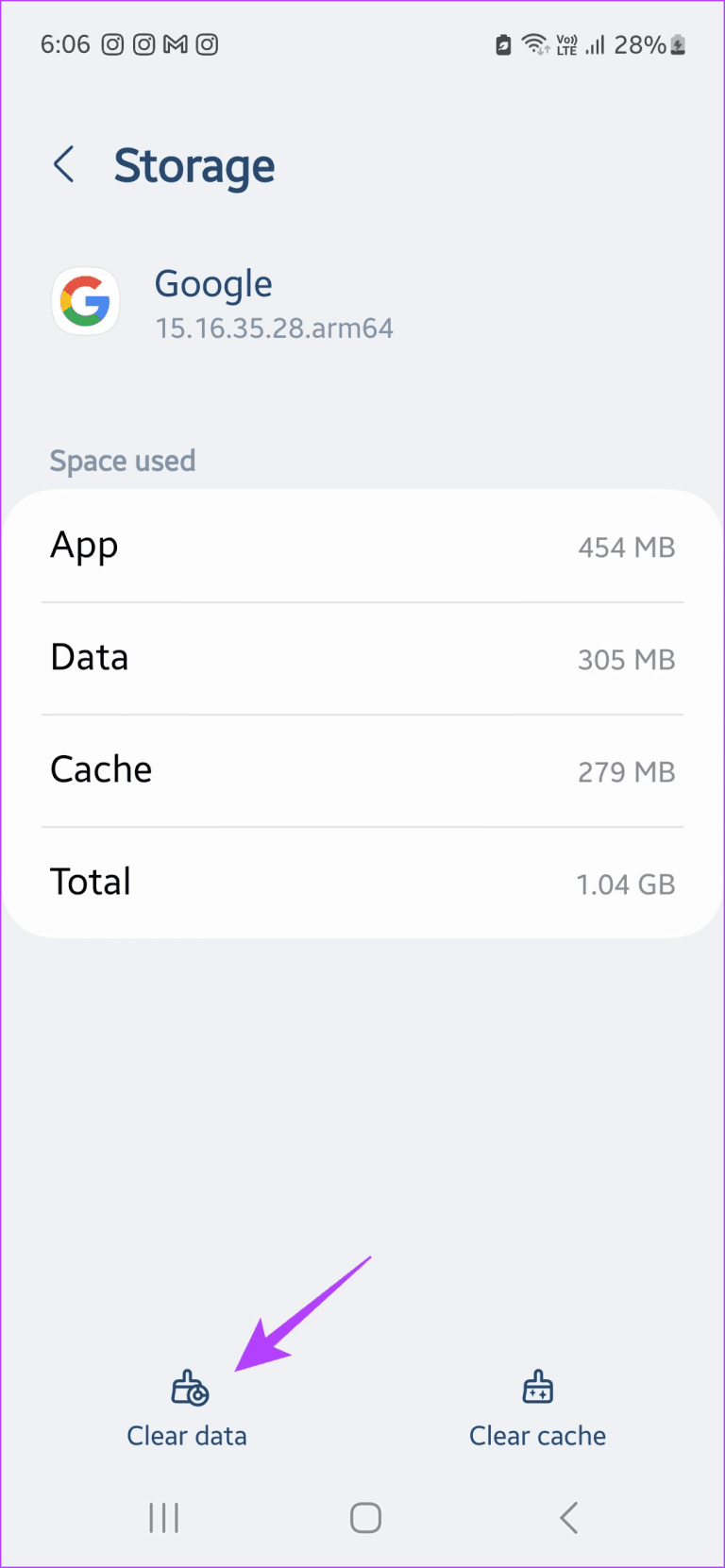Tap the Google app icon
The image size is (725, 1568).
(86, 301)
